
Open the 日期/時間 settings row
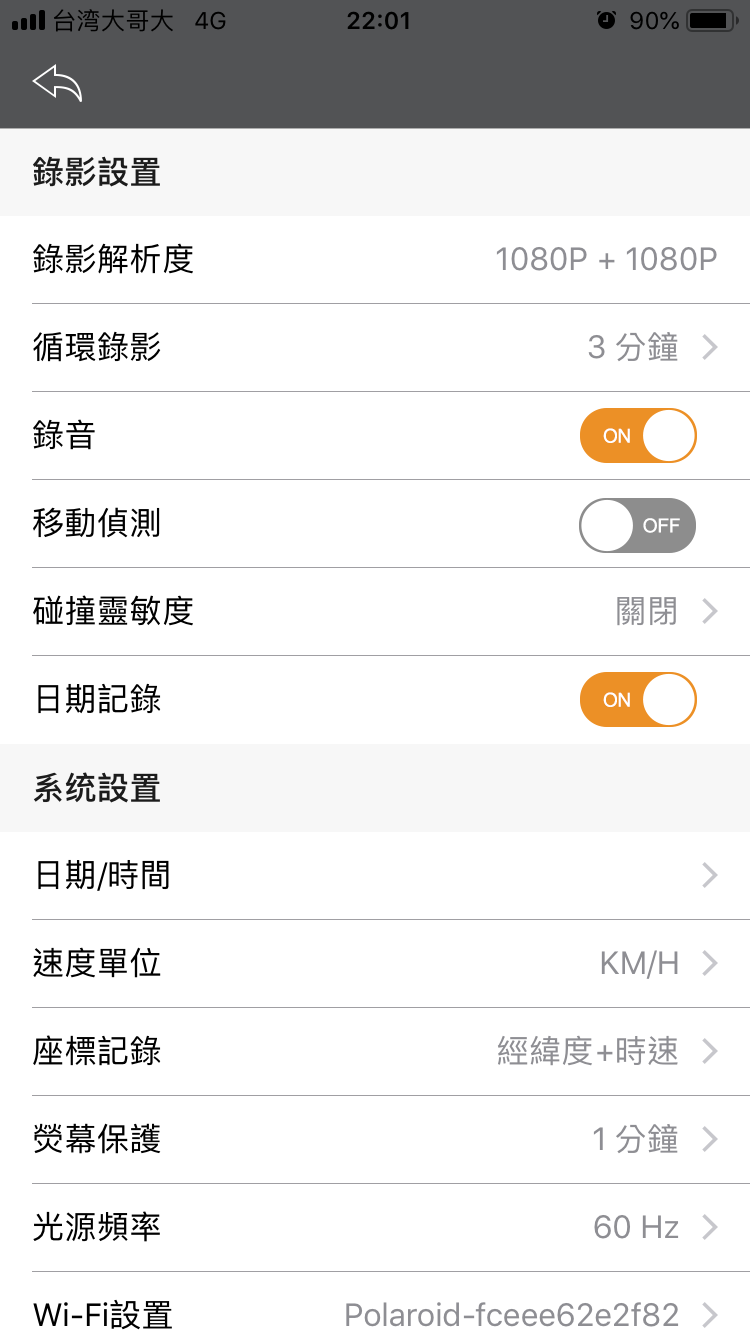(375, 876)
